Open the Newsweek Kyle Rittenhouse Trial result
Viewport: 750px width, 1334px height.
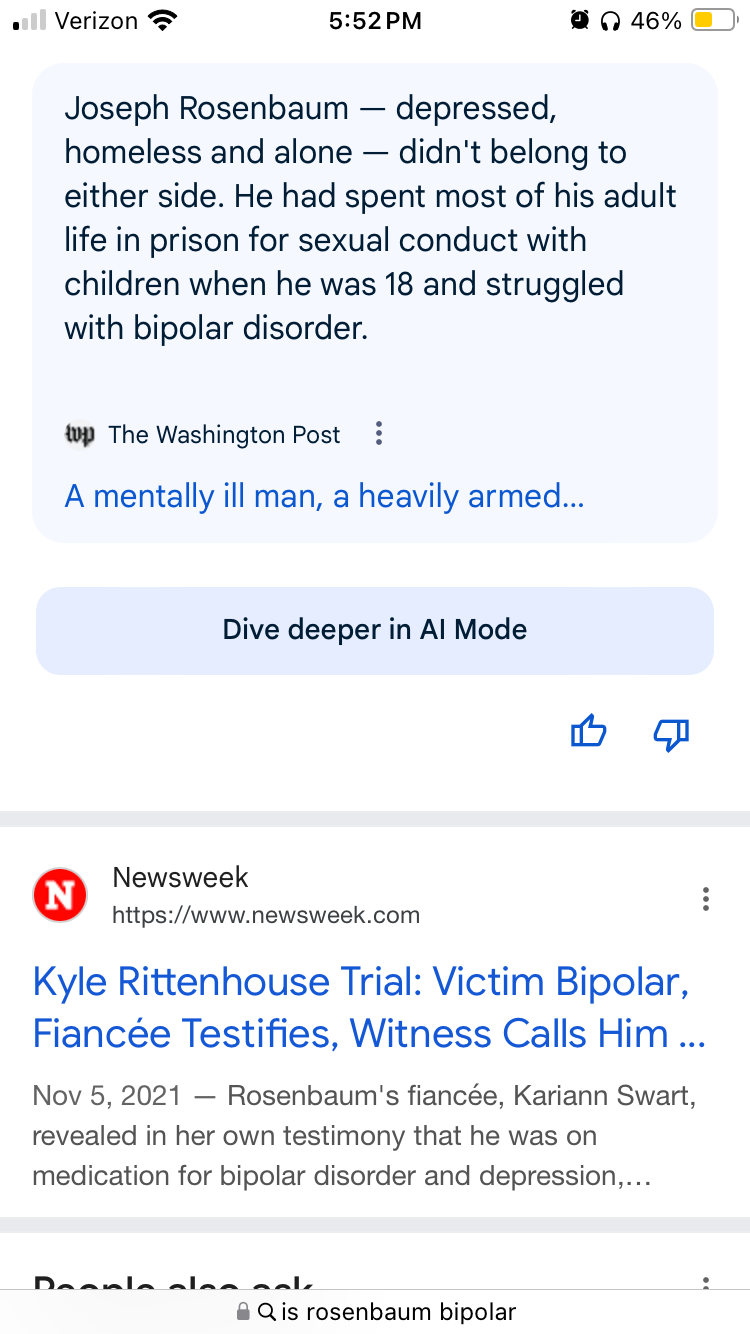(x=370, y=1007)
